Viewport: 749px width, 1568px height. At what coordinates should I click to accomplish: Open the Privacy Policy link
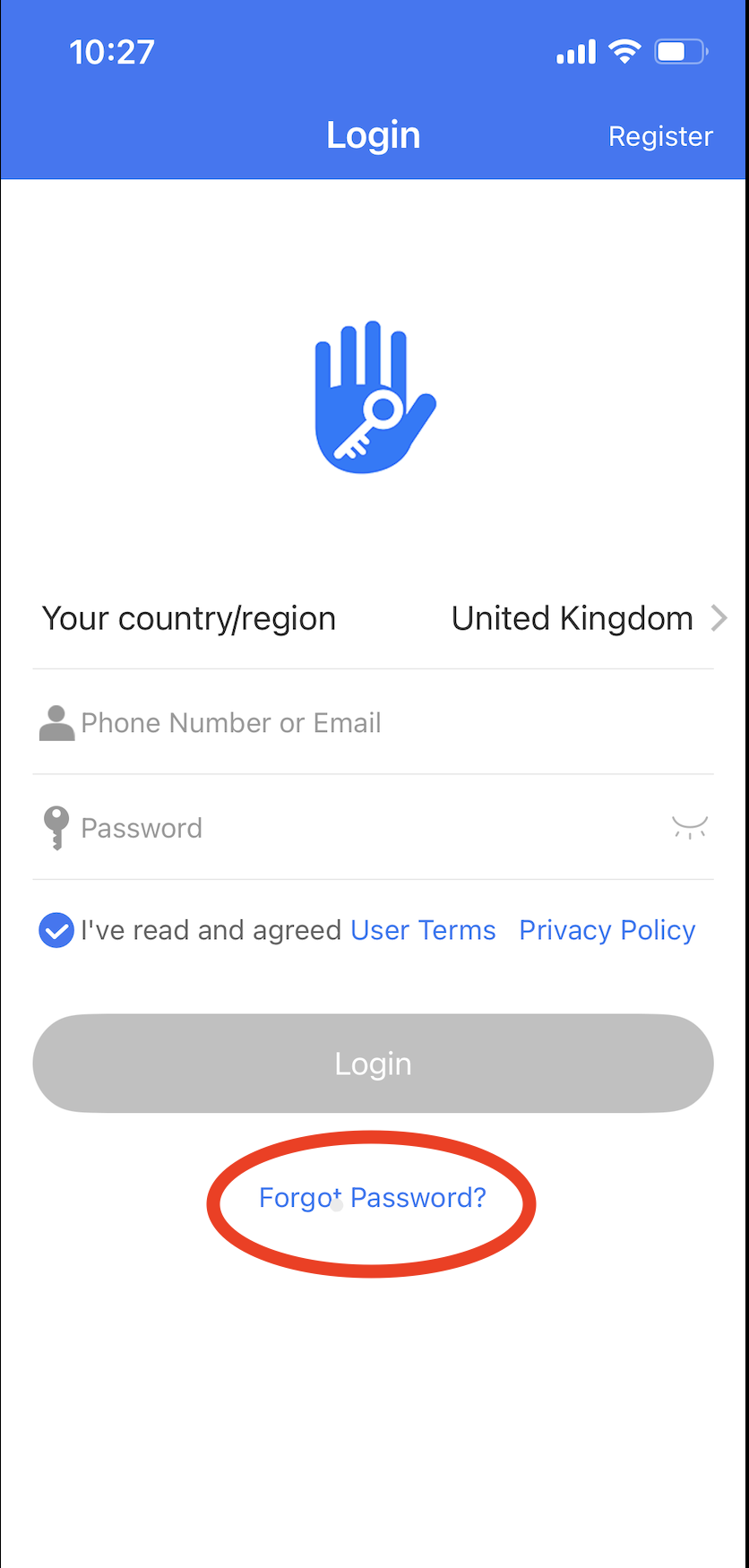607,930
